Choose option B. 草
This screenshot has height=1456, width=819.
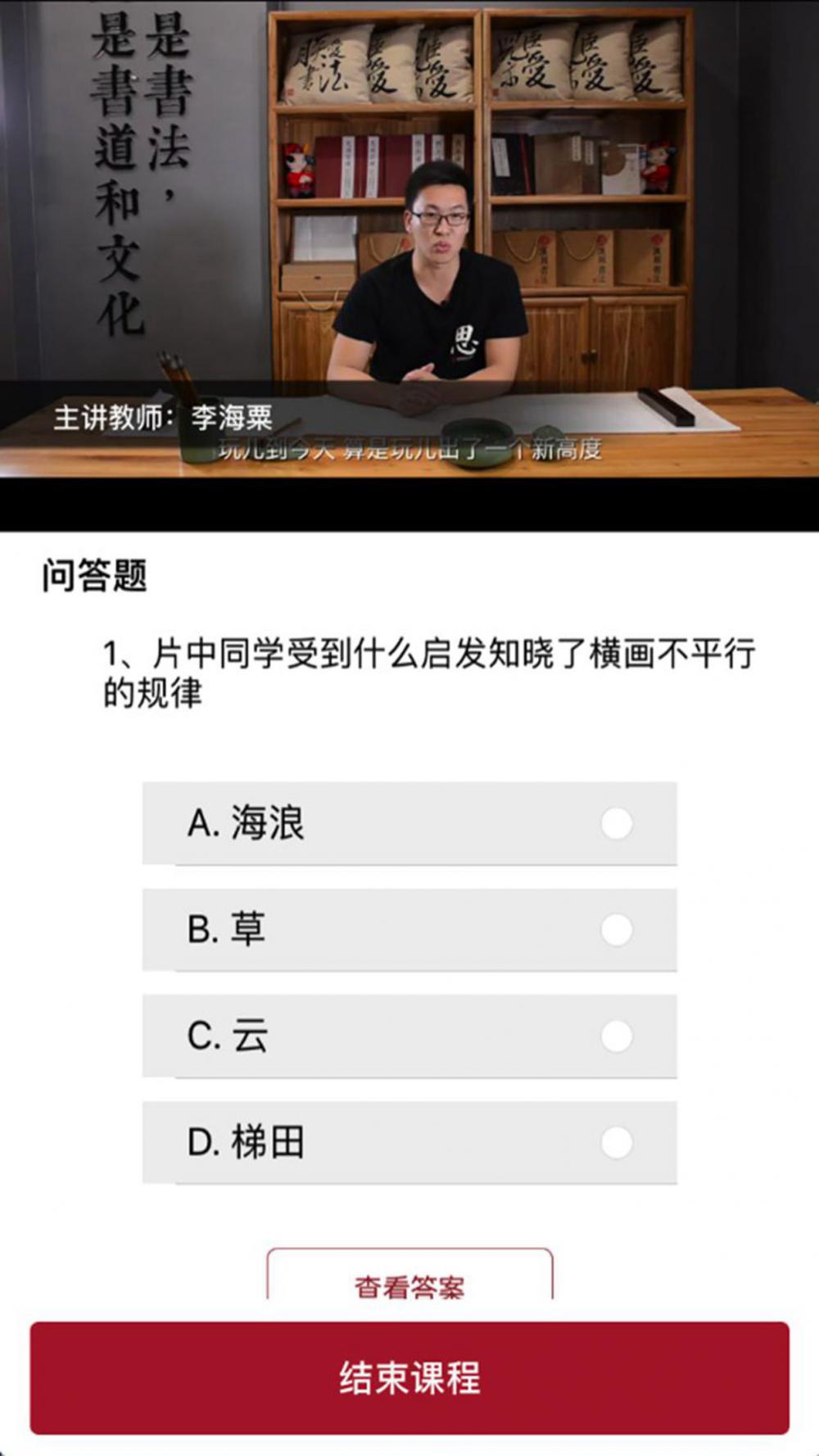tap(409, 929)
